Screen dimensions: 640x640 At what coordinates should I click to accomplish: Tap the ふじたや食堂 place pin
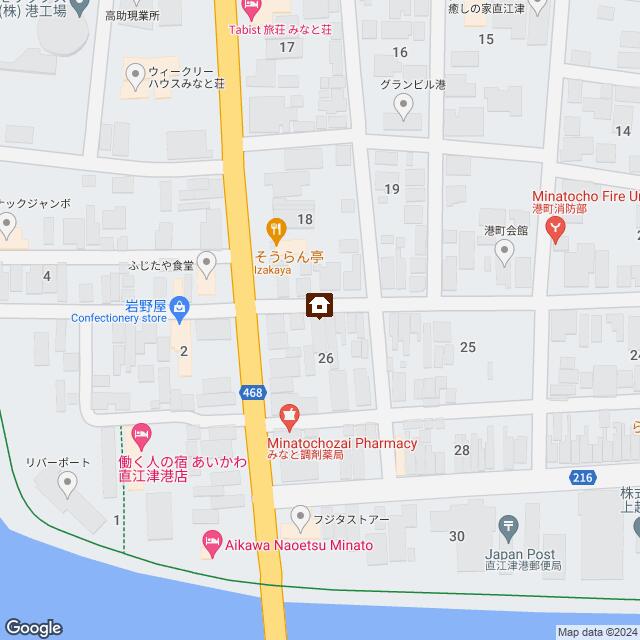[207, 264]
